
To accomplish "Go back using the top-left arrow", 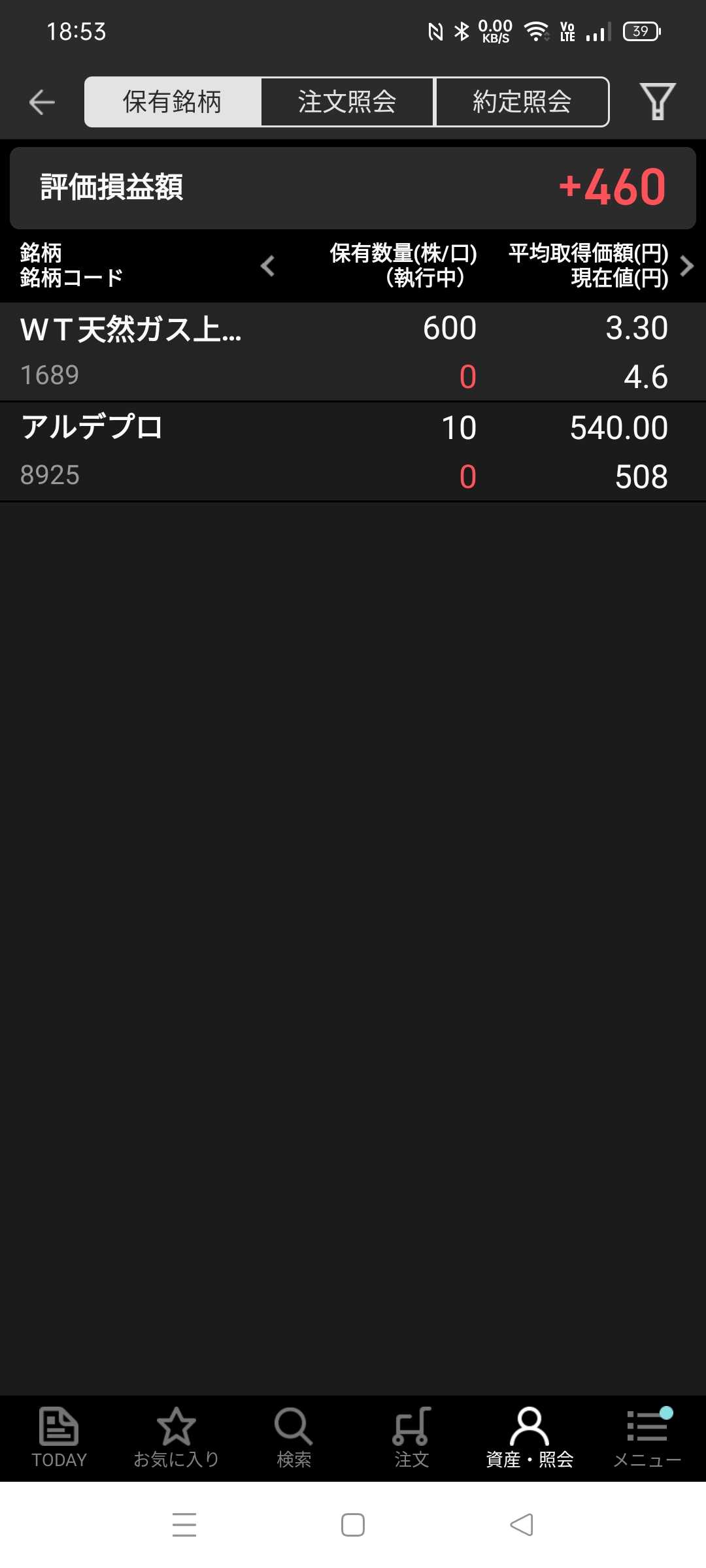I will click(x=42, y=102).
